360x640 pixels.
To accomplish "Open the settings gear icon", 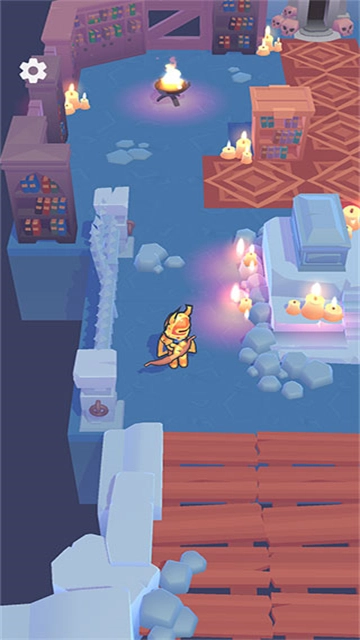I will (33, 71).
